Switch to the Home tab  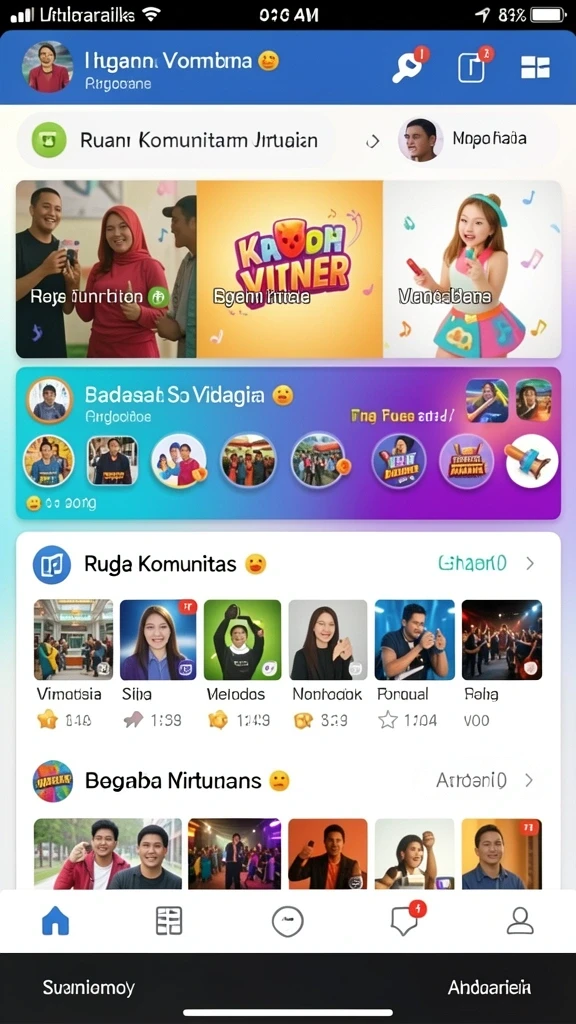click(x=56, y=921)
